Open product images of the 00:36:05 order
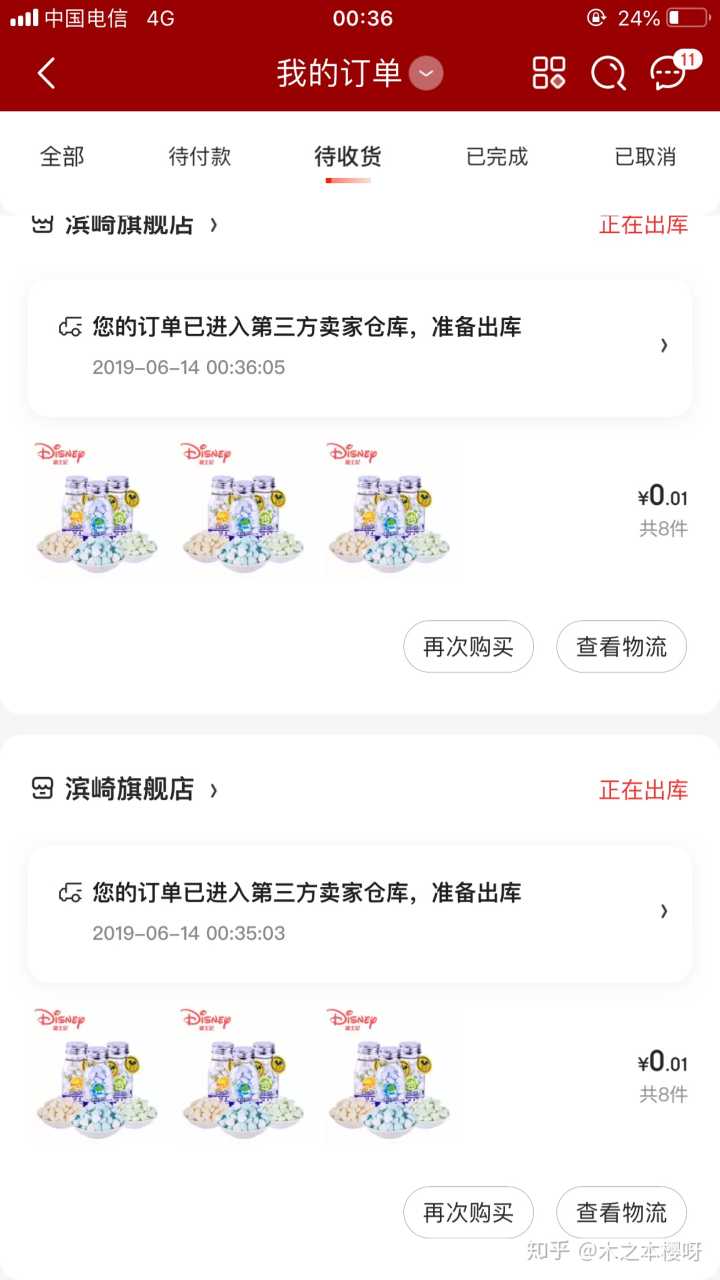Screen dimensions: 720x1280 pyautogui.click(x=245, y=510)
